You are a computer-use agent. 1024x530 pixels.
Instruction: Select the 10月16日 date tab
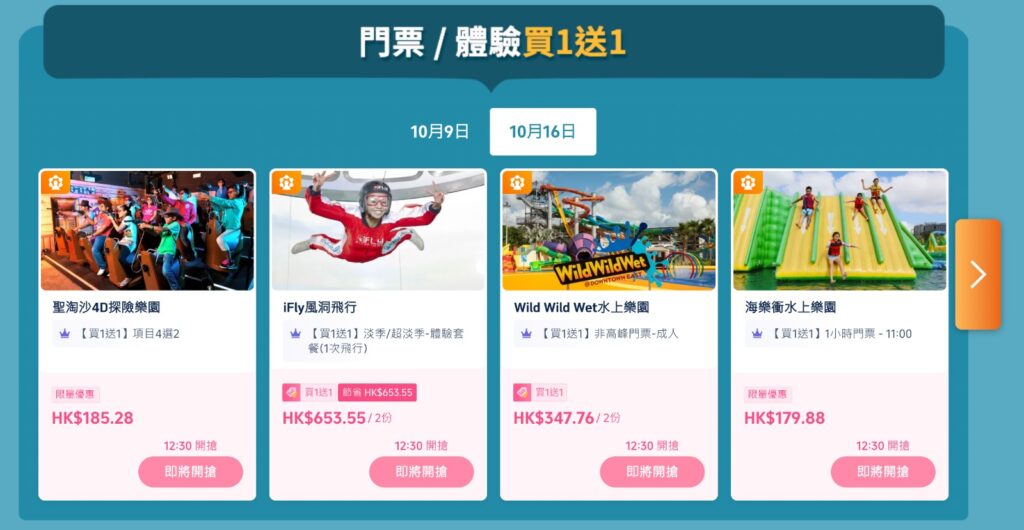pyautogui.click(x=542, y=132)
